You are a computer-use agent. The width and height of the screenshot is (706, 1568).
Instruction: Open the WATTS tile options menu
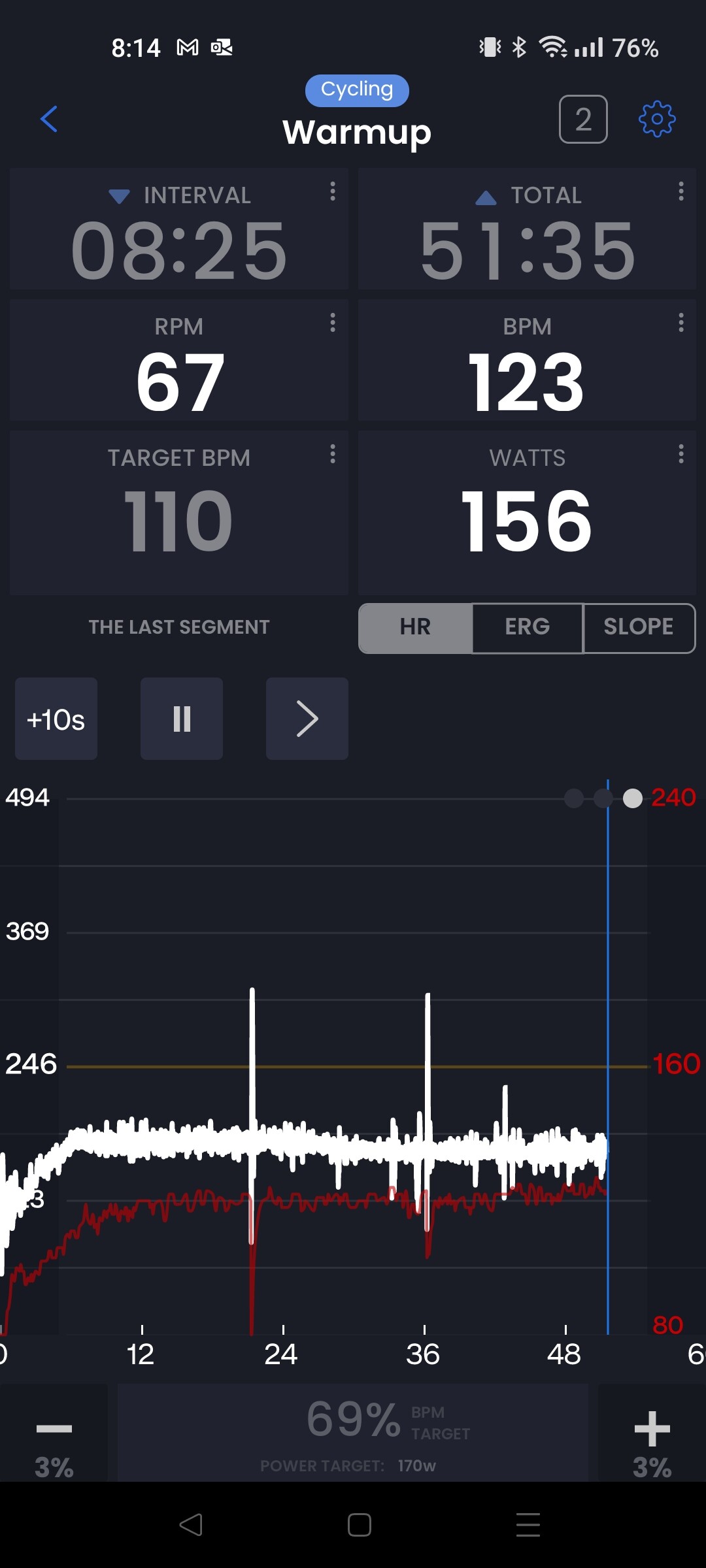point(681,453)
